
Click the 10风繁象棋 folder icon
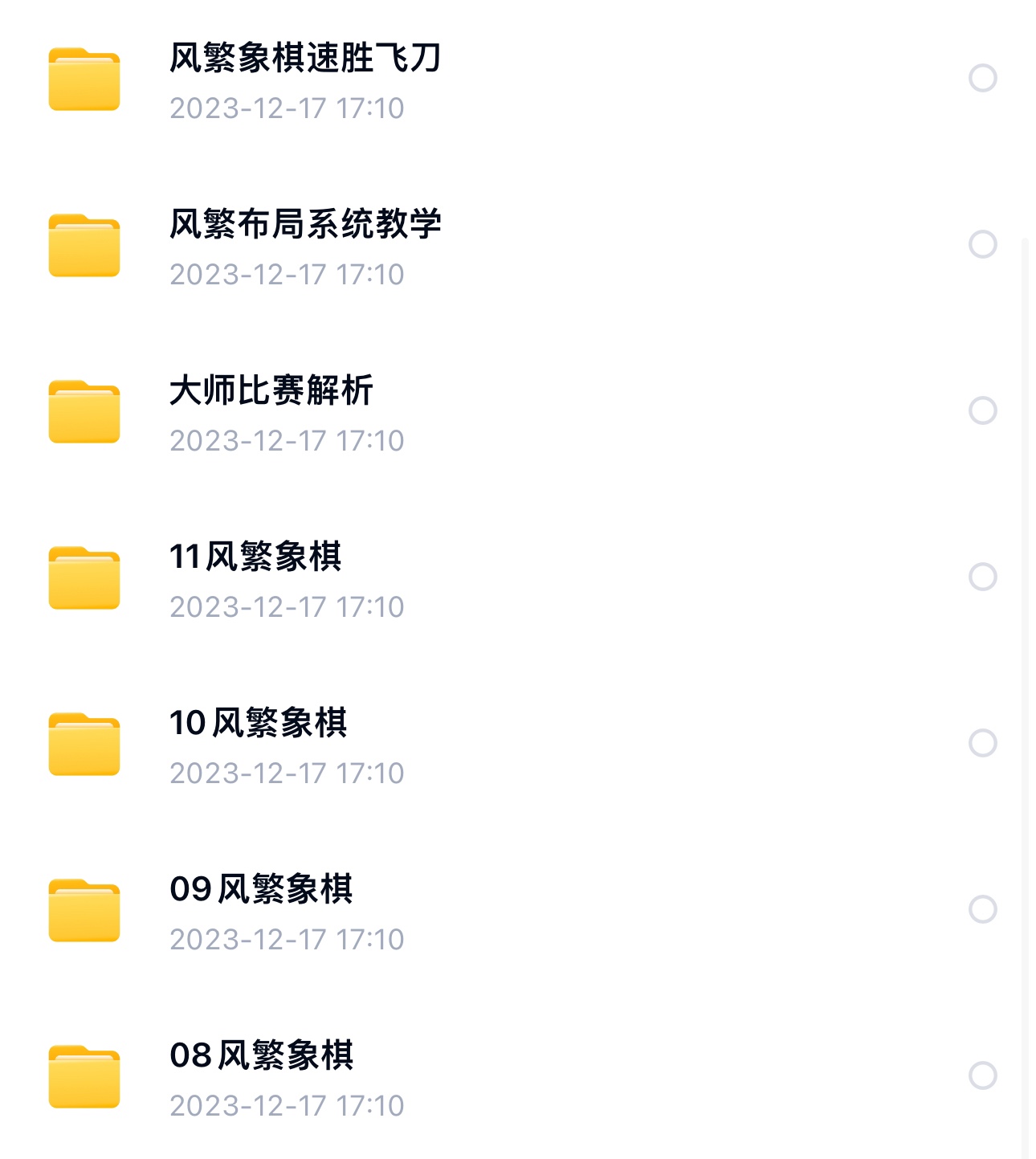pyautogui.click(x=83, y=745)
